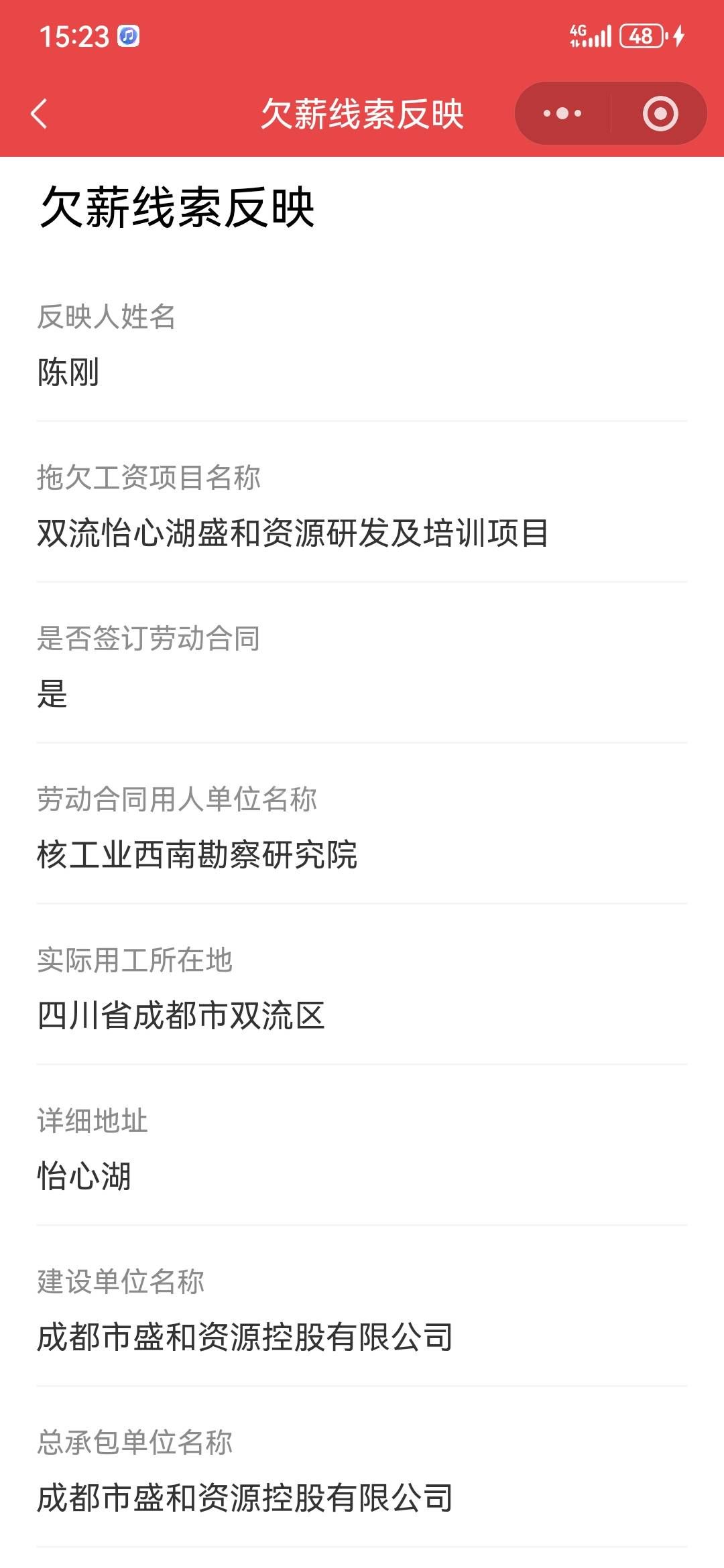Go back using the header arrow
724x1568 pixels.
pyautogui.click(x=40, y=113)
